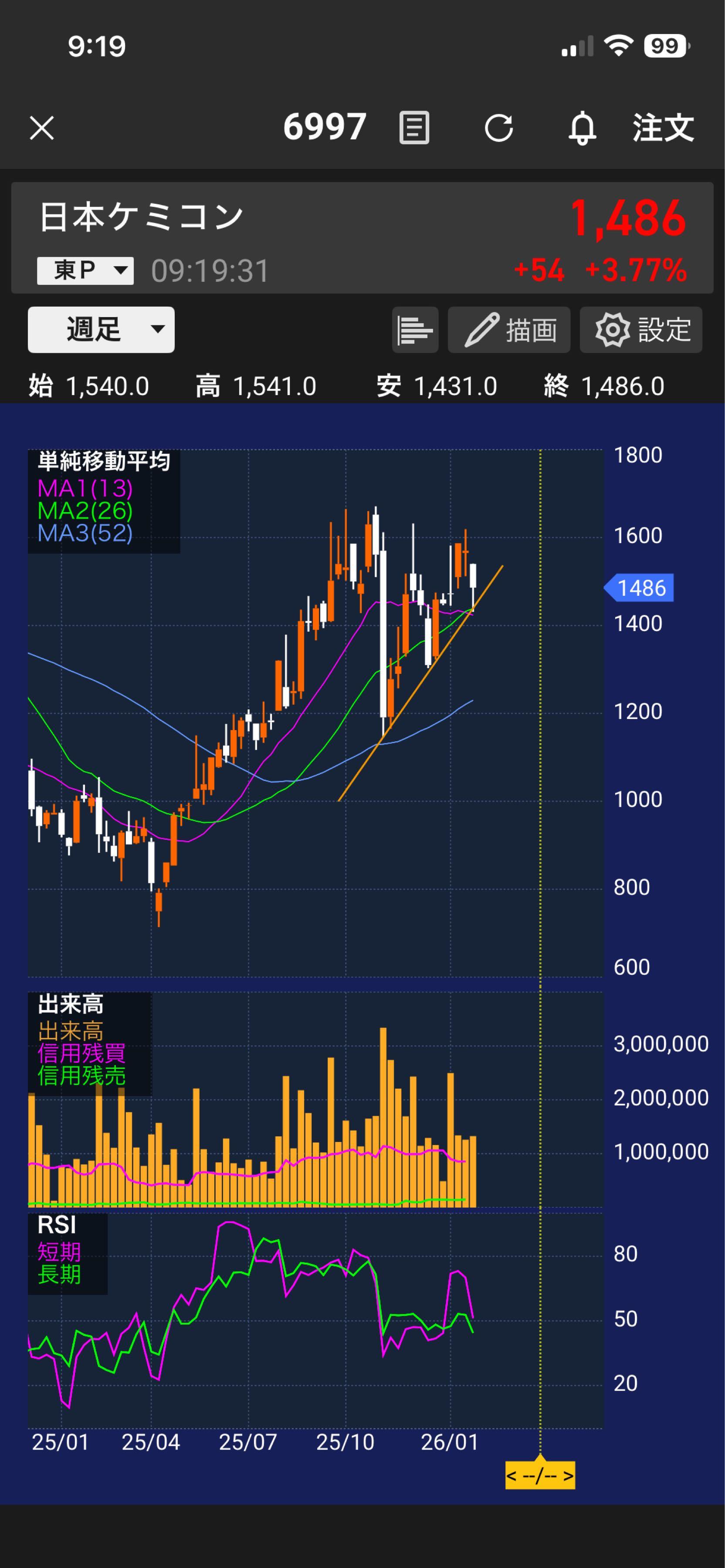
Task: Open chart 設定 settings
Action: coord(641,330)
